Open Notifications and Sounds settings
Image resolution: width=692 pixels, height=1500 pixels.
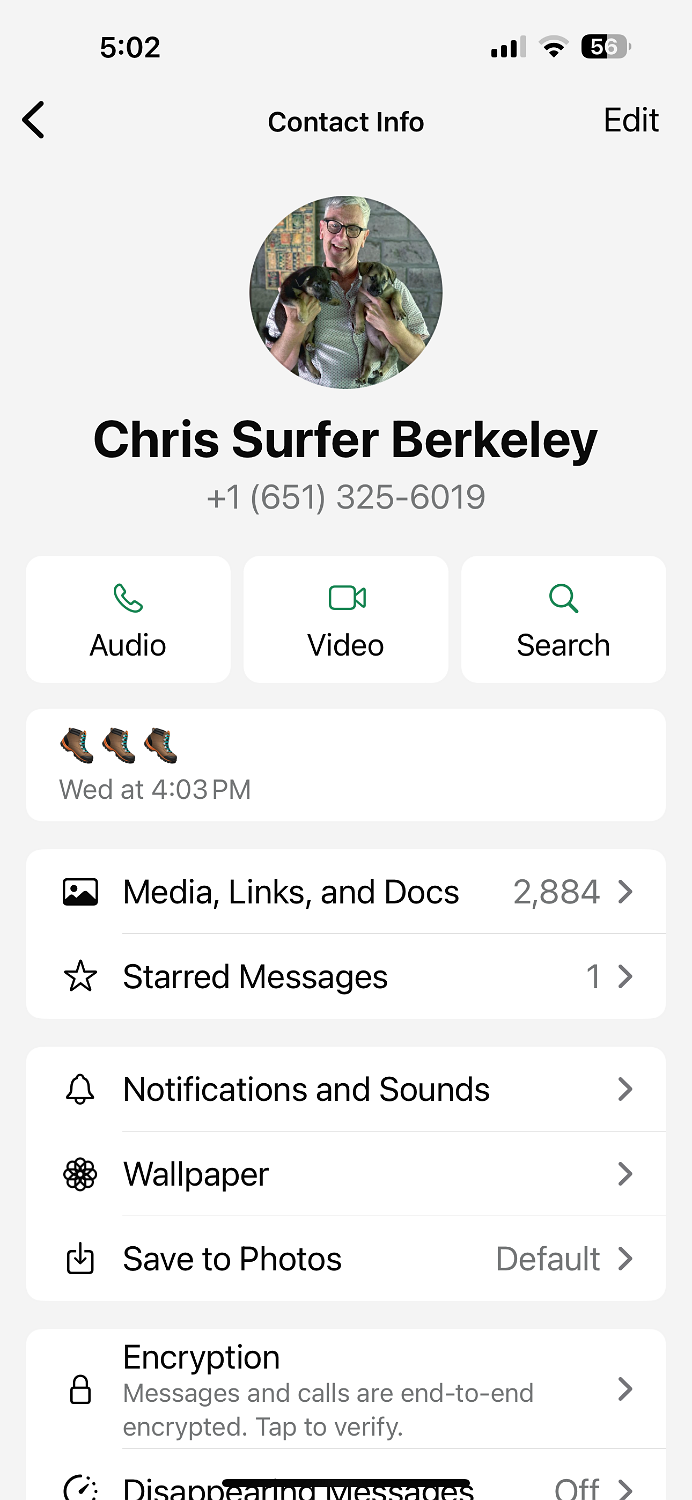346,1089
